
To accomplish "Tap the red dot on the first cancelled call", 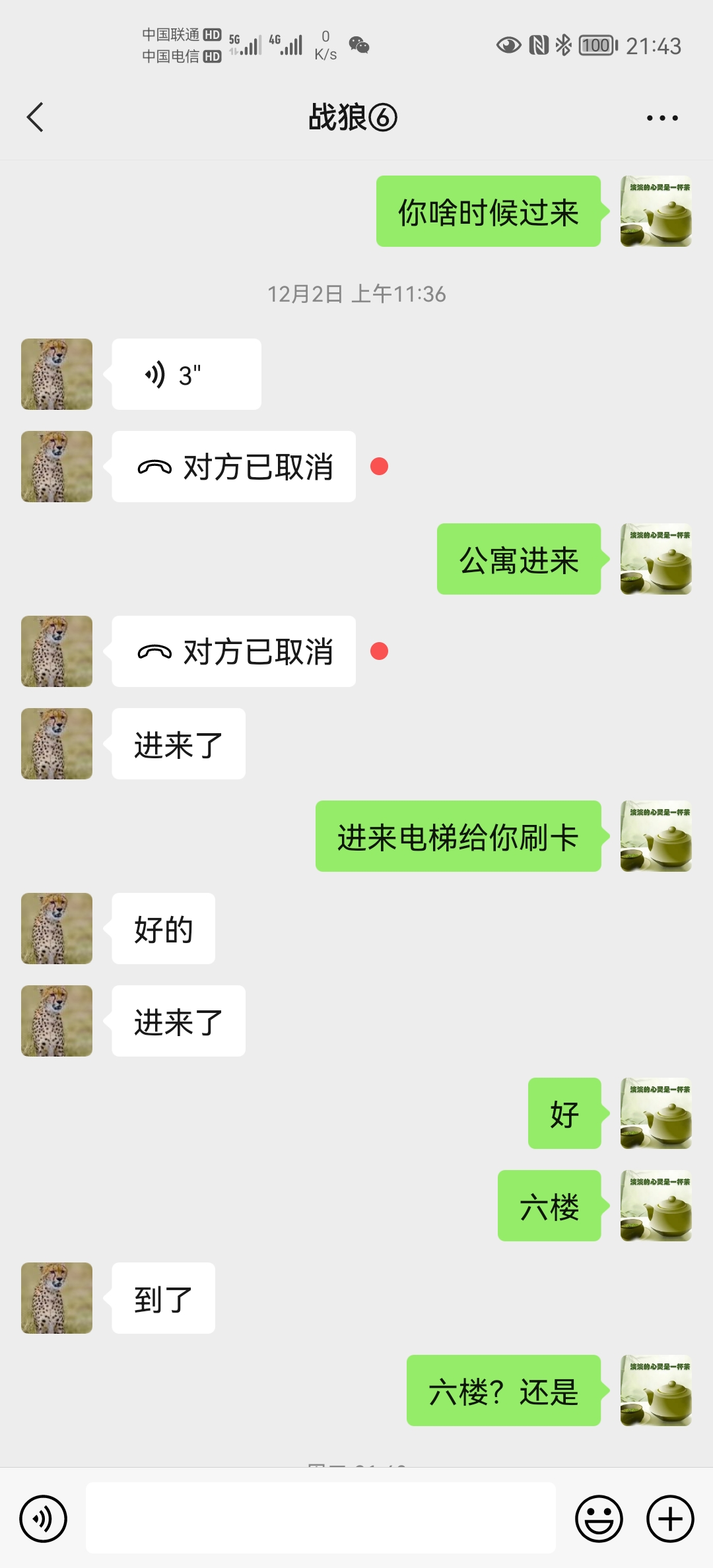I will [379, 467].
